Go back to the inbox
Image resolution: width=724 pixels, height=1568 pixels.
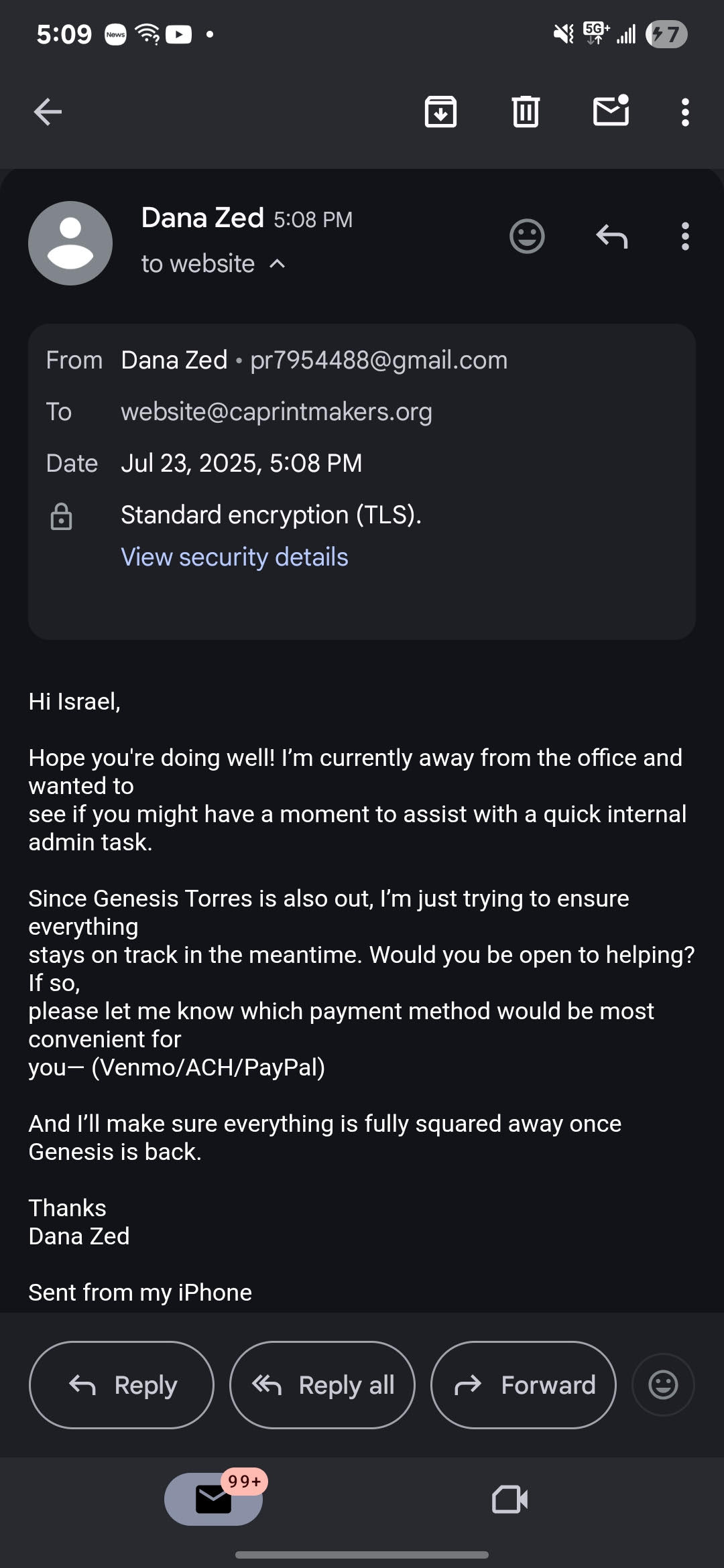coord(48,112)
